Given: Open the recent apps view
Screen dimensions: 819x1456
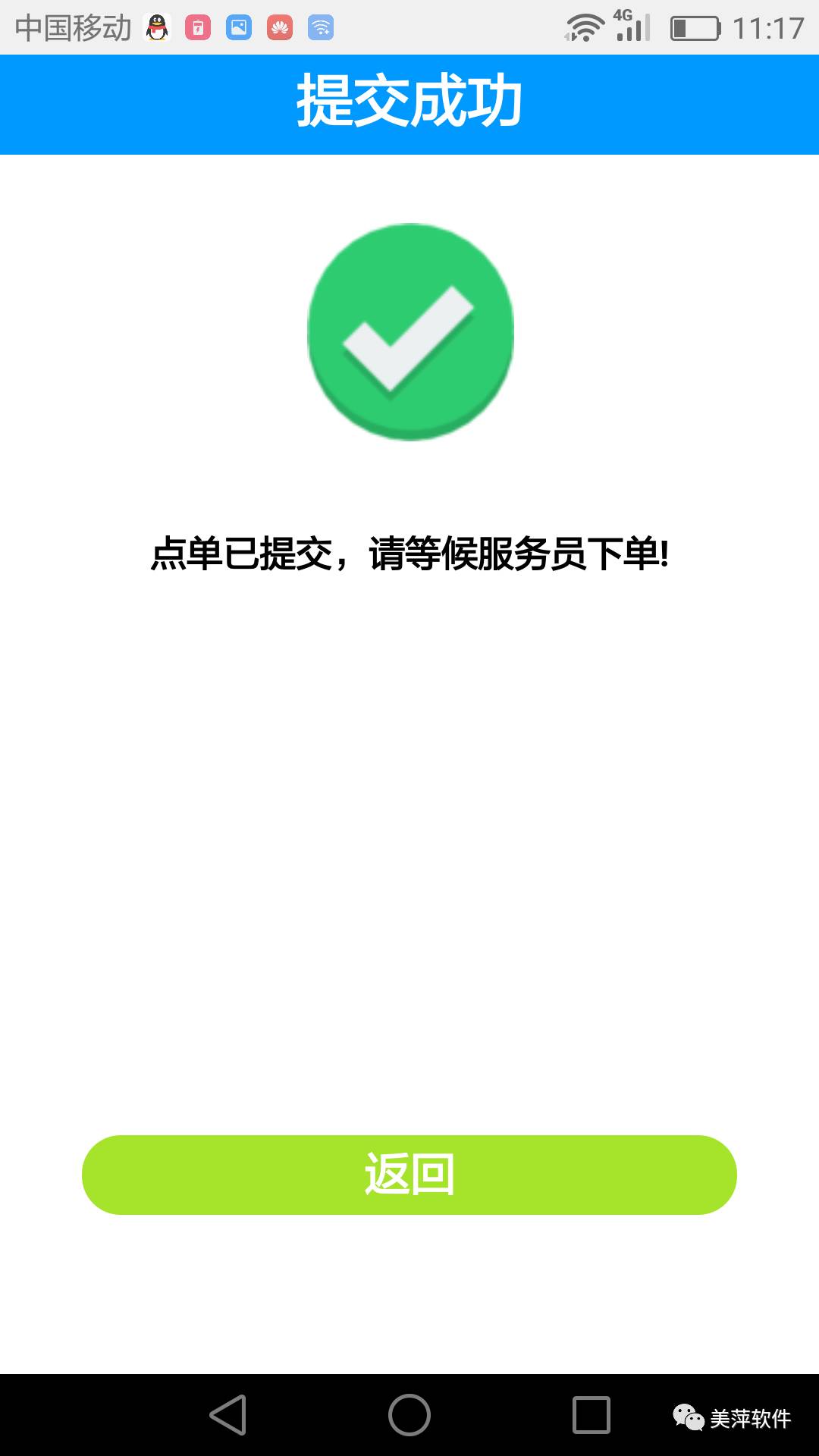Looking at the screenshot, I should (x=591, y=1415).
